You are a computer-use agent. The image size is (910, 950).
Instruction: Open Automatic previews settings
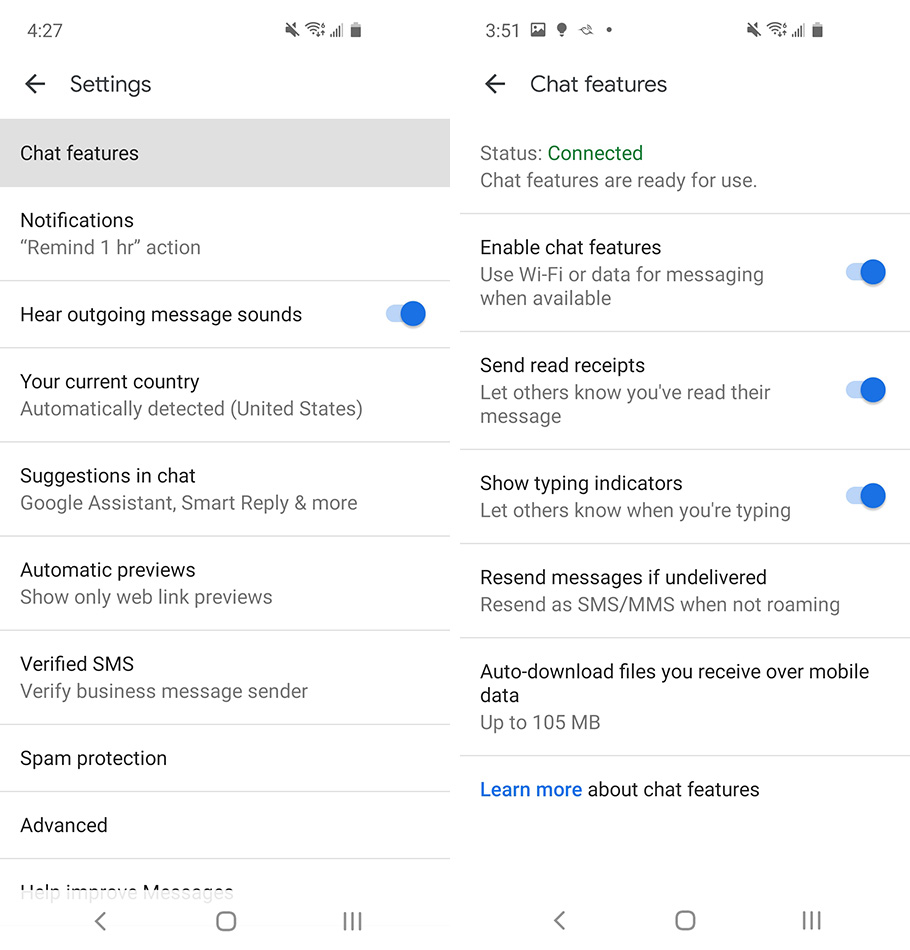[x=225, y=583]
